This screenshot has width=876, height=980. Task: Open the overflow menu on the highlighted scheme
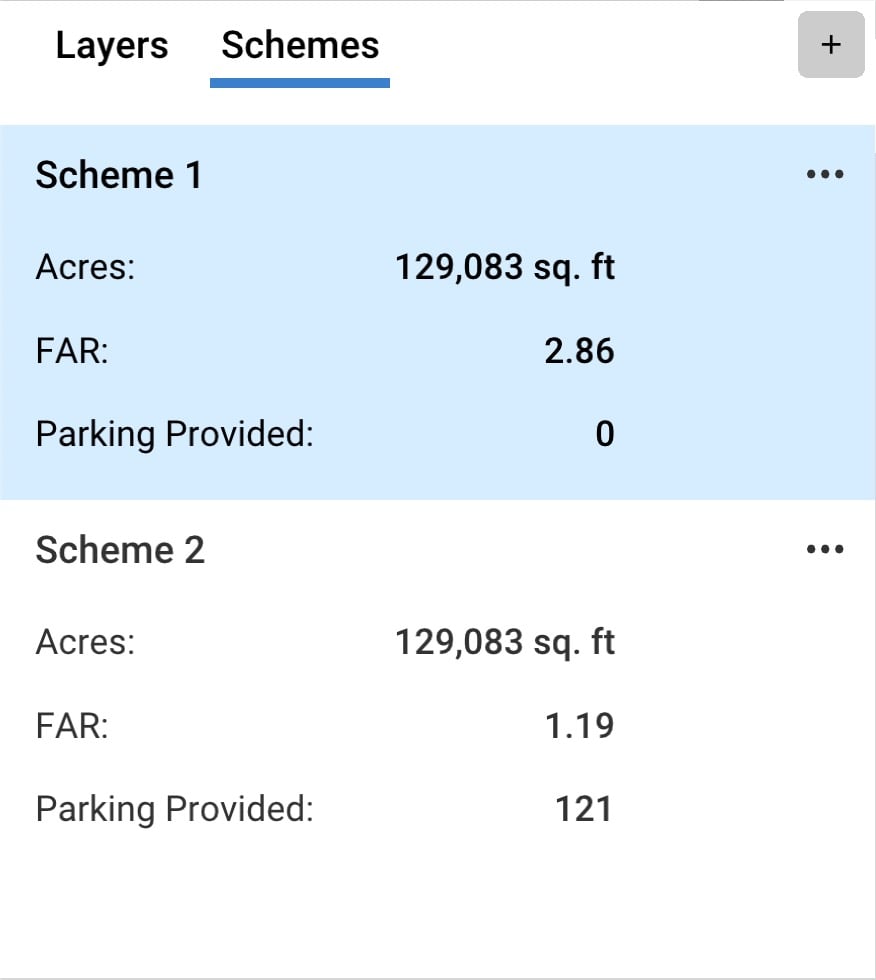click(826, 174)
